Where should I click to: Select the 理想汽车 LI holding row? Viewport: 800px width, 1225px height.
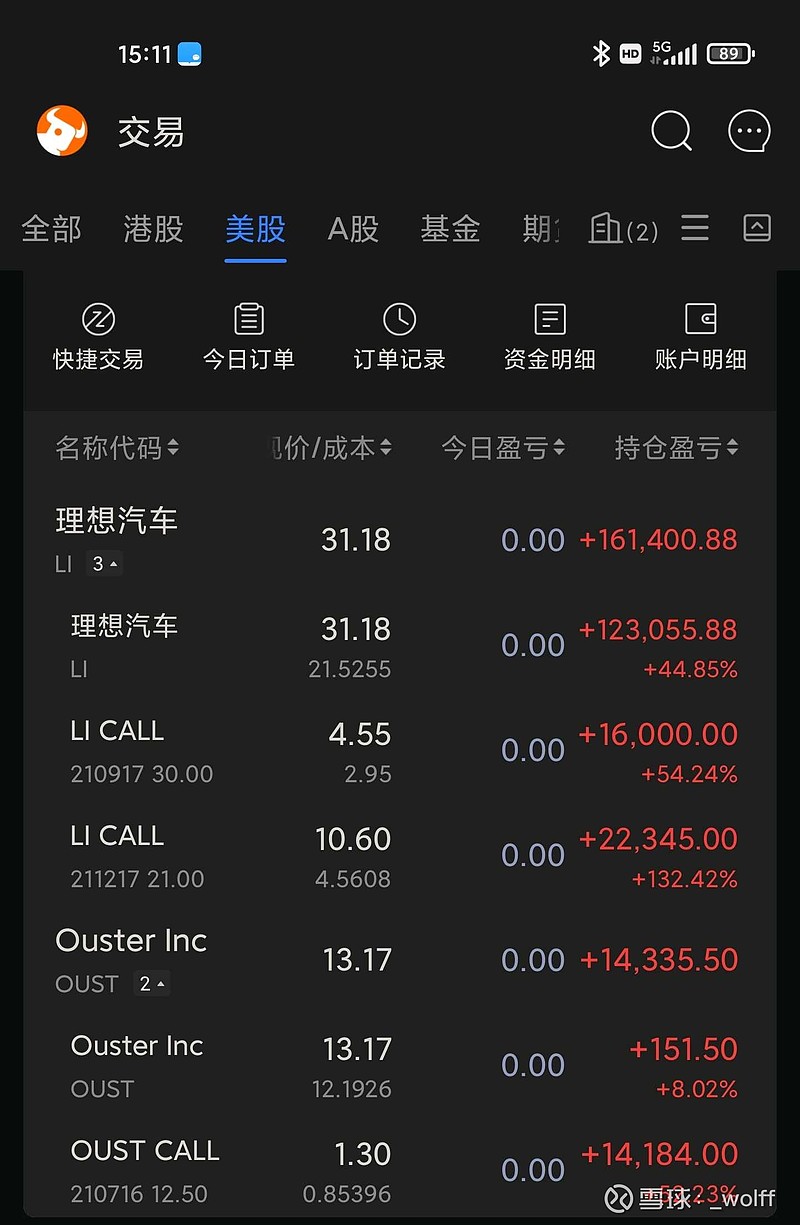[x=400, y=644]
